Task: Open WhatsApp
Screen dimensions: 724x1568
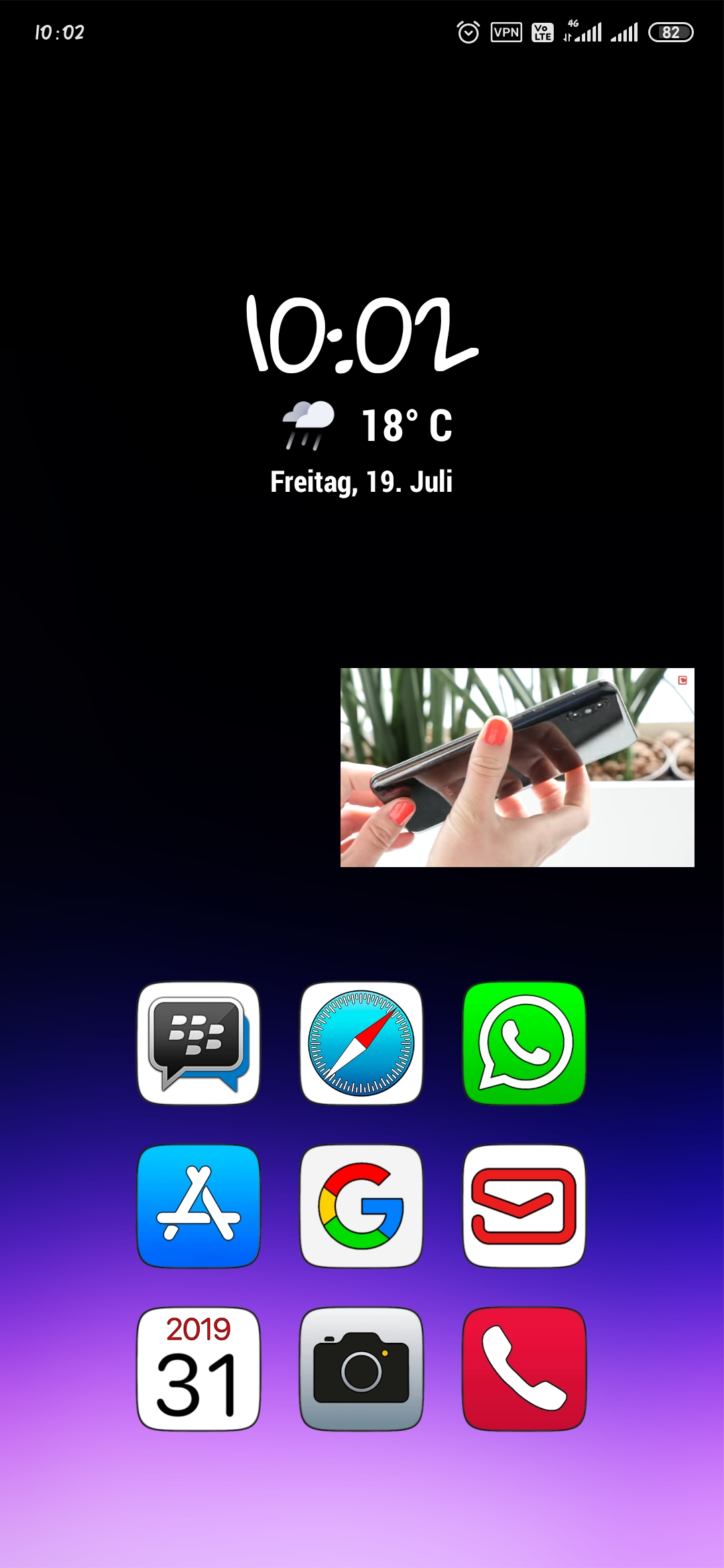Action: pyautogui.click(x=524, y=1043)
